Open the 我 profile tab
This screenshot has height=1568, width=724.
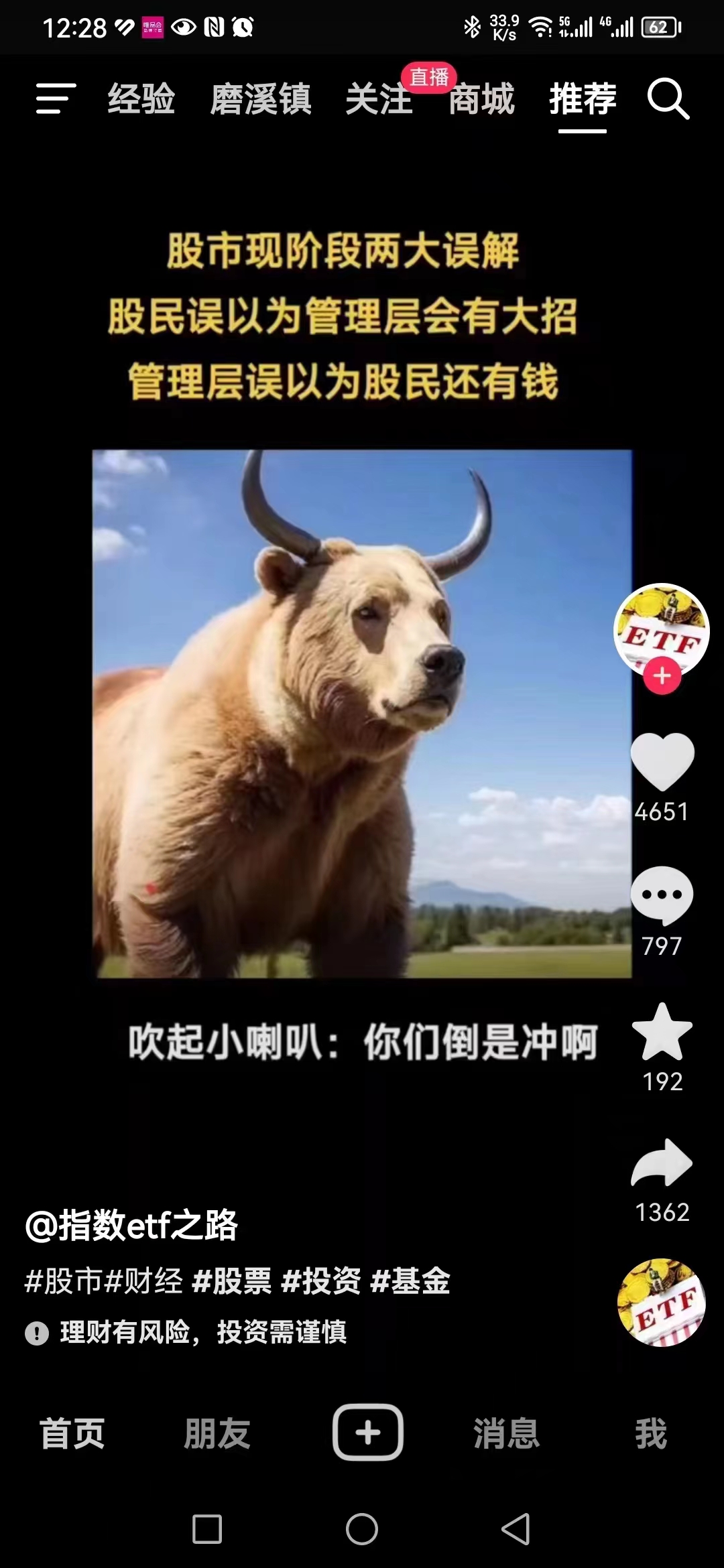click(x=651, y=1433)
